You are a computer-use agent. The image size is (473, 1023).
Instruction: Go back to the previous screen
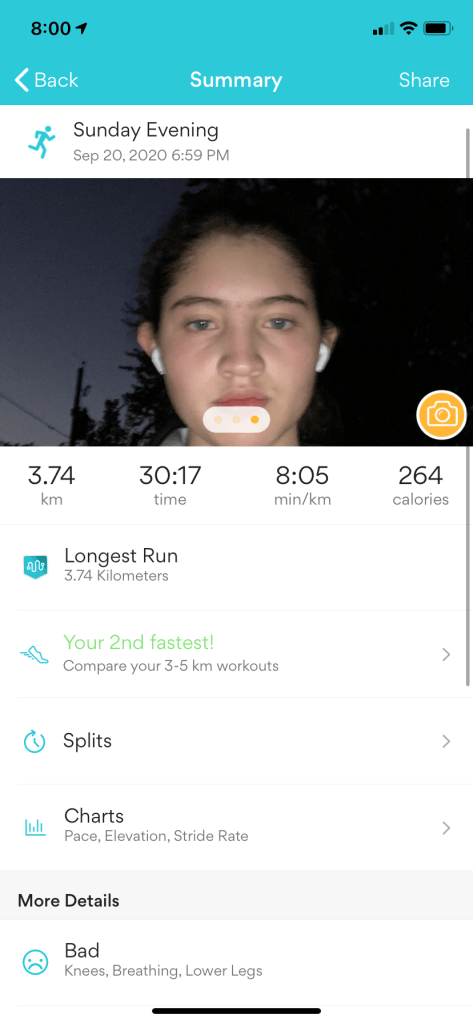click(46, 80)
